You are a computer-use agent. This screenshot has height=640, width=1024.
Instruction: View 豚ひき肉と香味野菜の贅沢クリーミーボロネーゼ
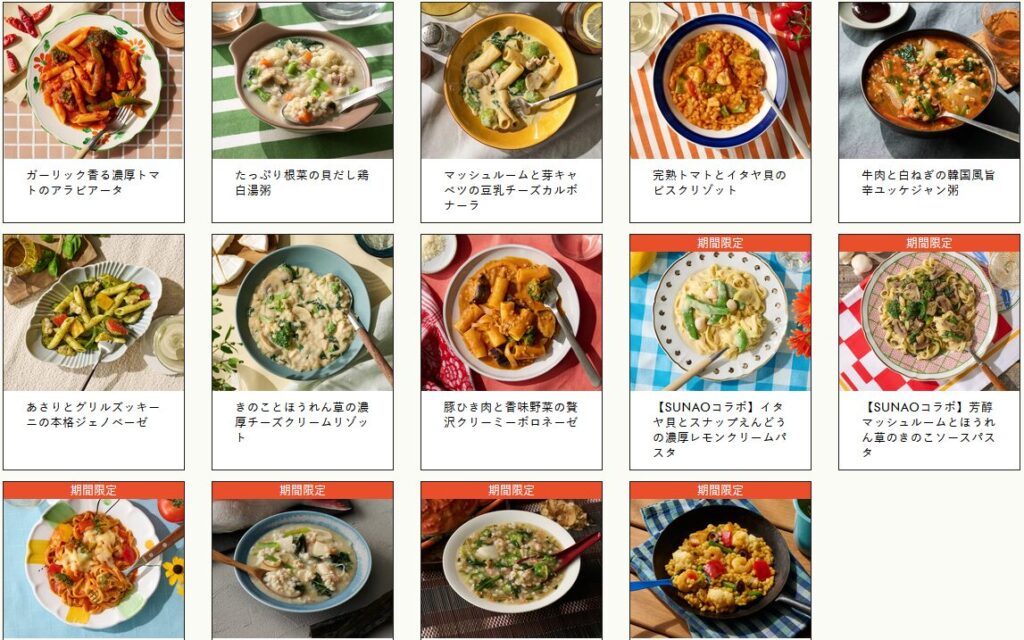coord(511,351)
